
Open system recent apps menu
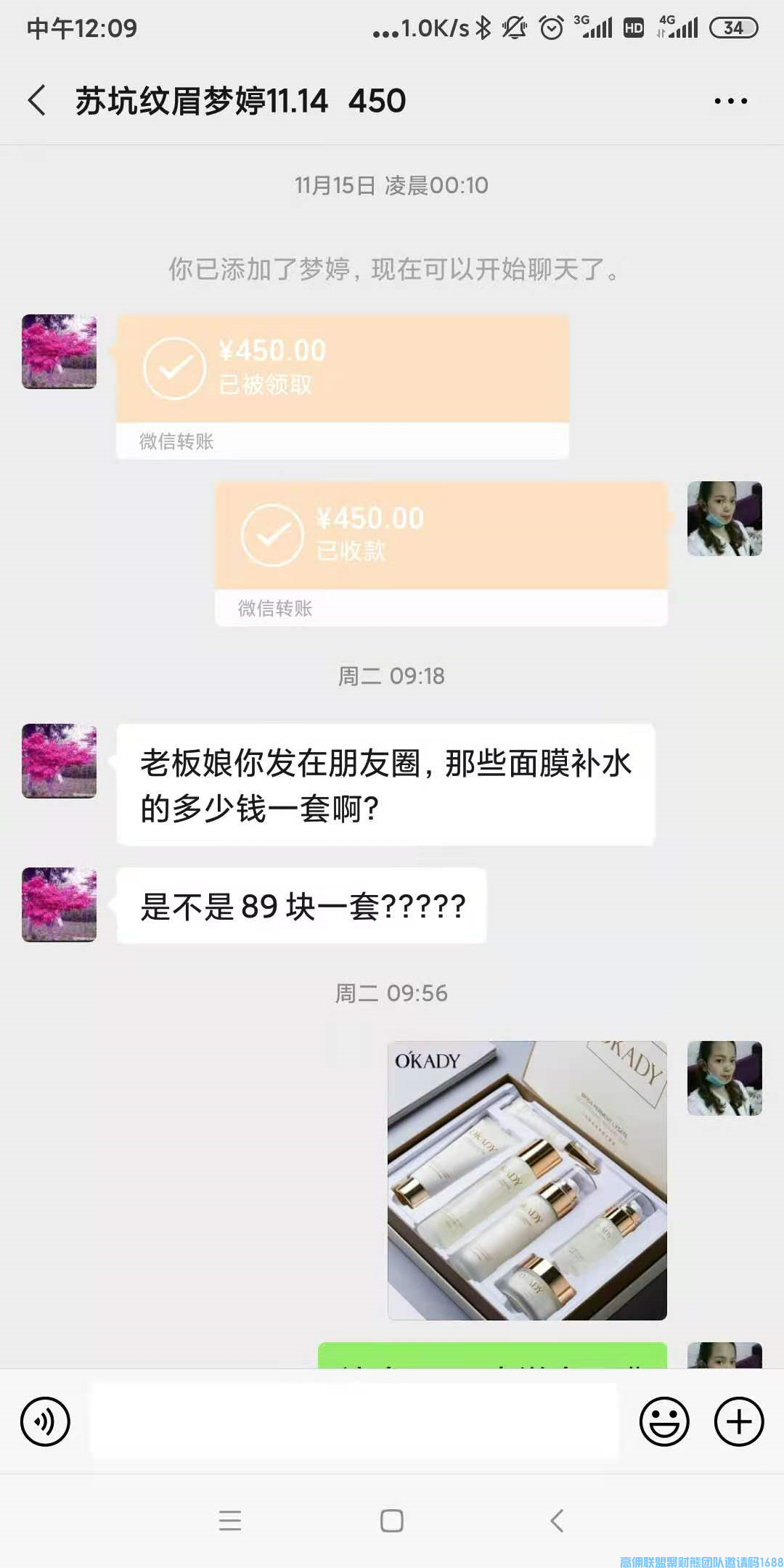click(230, 1520)
